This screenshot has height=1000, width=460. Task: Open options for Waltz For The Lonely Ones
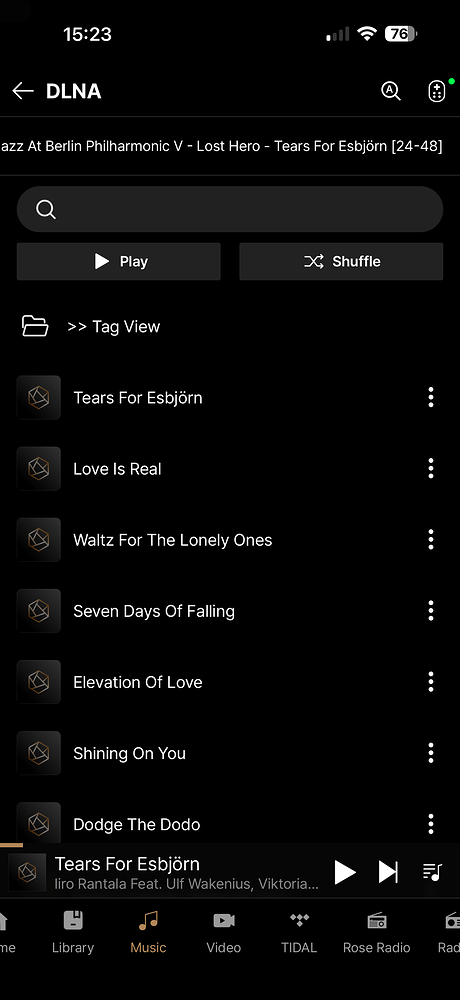(x=431, y=540)
